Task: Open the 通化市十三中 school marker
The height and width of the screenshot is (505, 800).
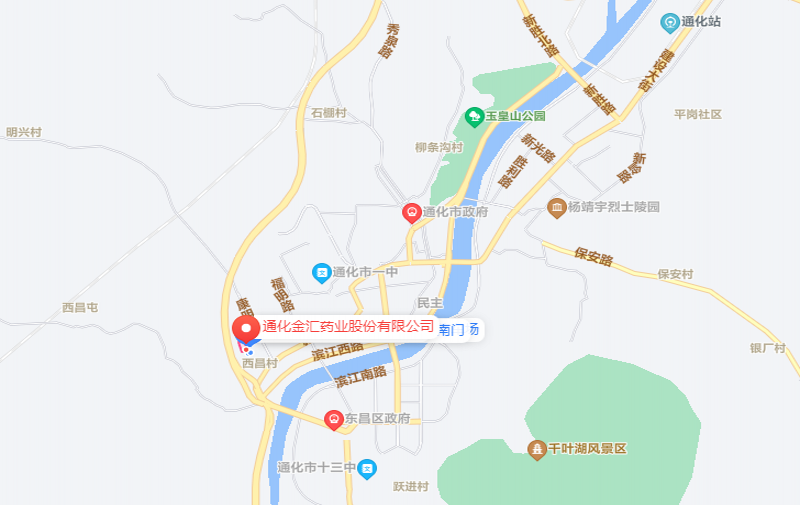Action: coord(367,468)
